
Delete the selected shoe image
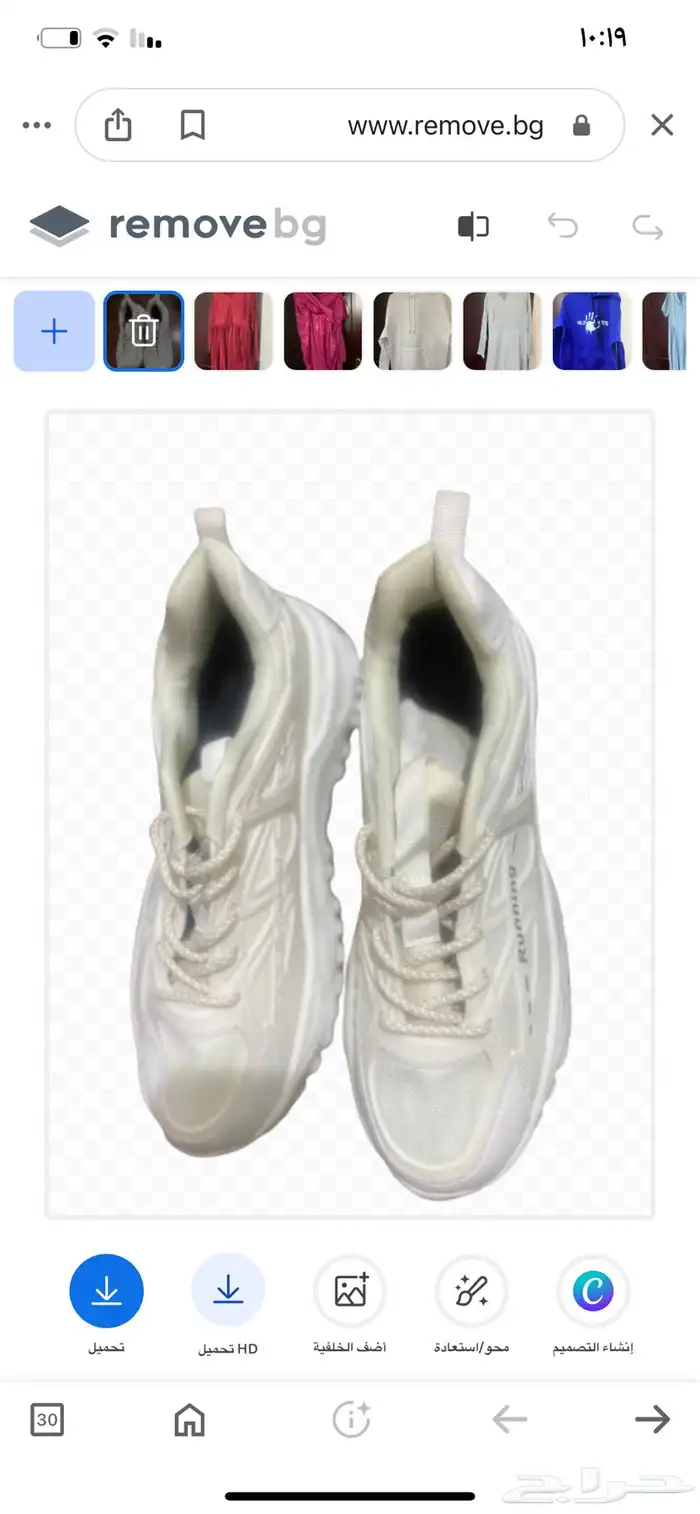[144, 331]
